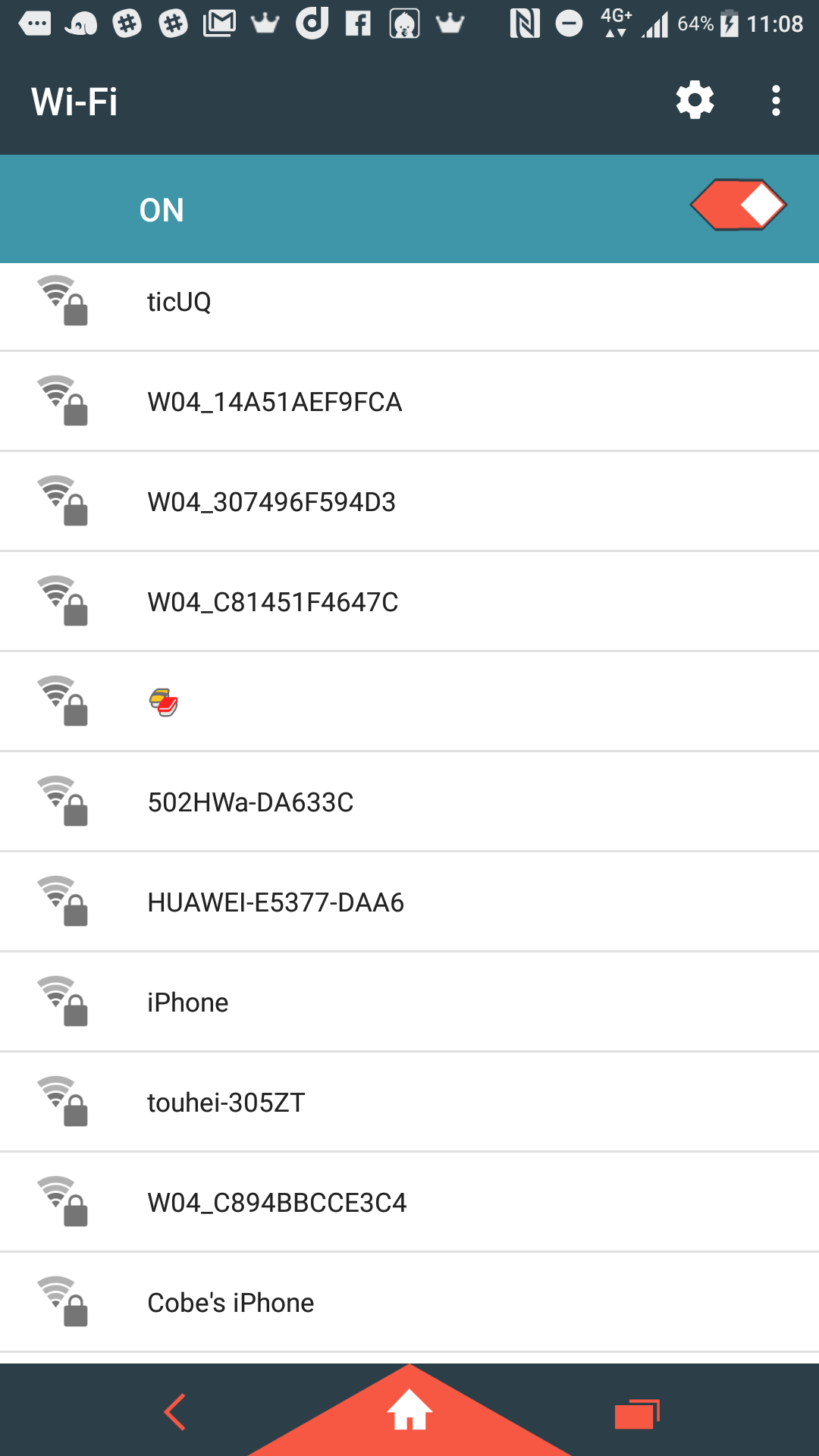Open the network named with an emoji
Image resolution: width=819 pixels, height=1456 pixels.
pyautogui.click(x=409, y=701)
